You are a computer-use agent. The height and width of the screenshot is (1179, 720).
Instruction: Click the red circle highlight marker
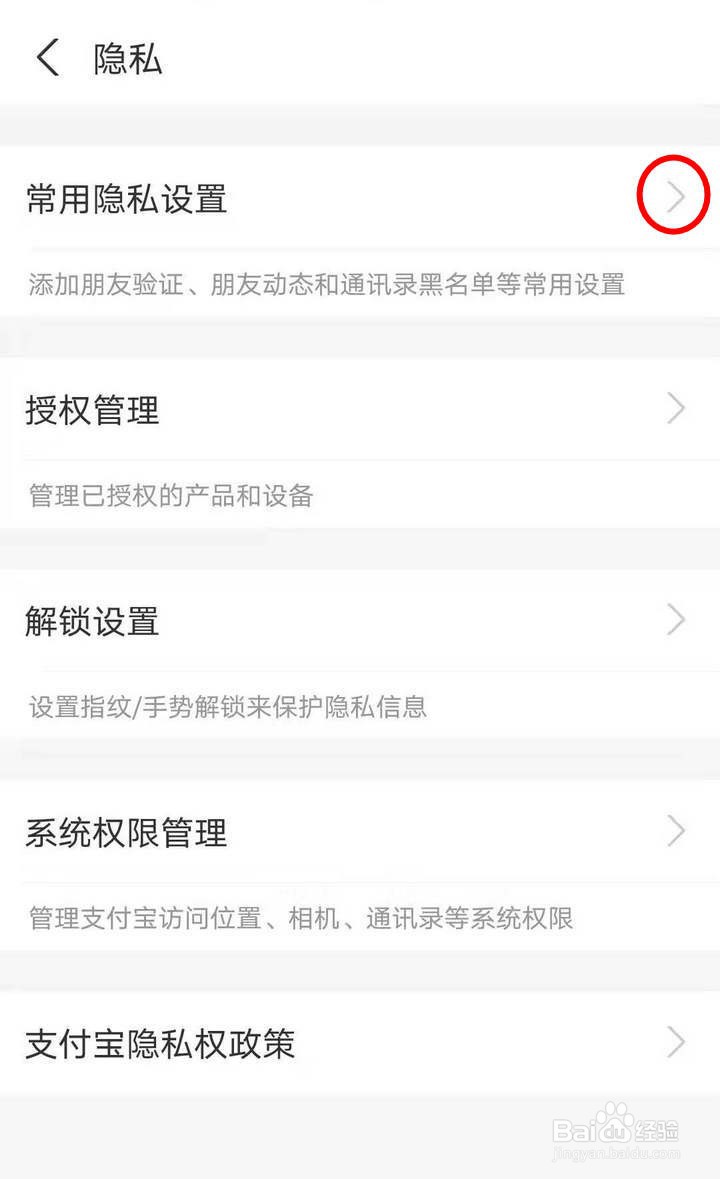[675, 196]
